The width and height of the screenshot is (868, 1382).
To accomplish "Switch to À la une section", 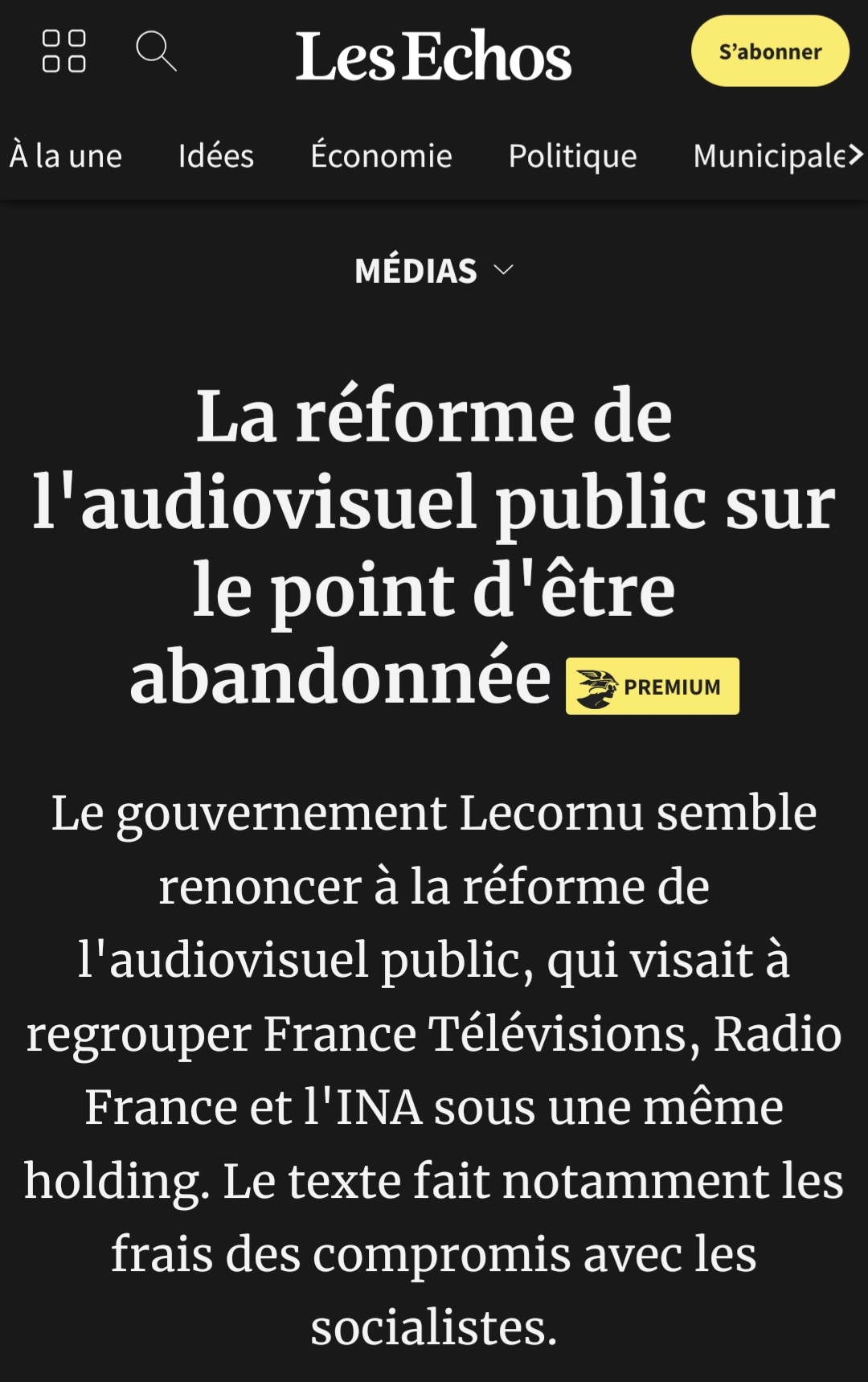I will [x=66, y=156].
